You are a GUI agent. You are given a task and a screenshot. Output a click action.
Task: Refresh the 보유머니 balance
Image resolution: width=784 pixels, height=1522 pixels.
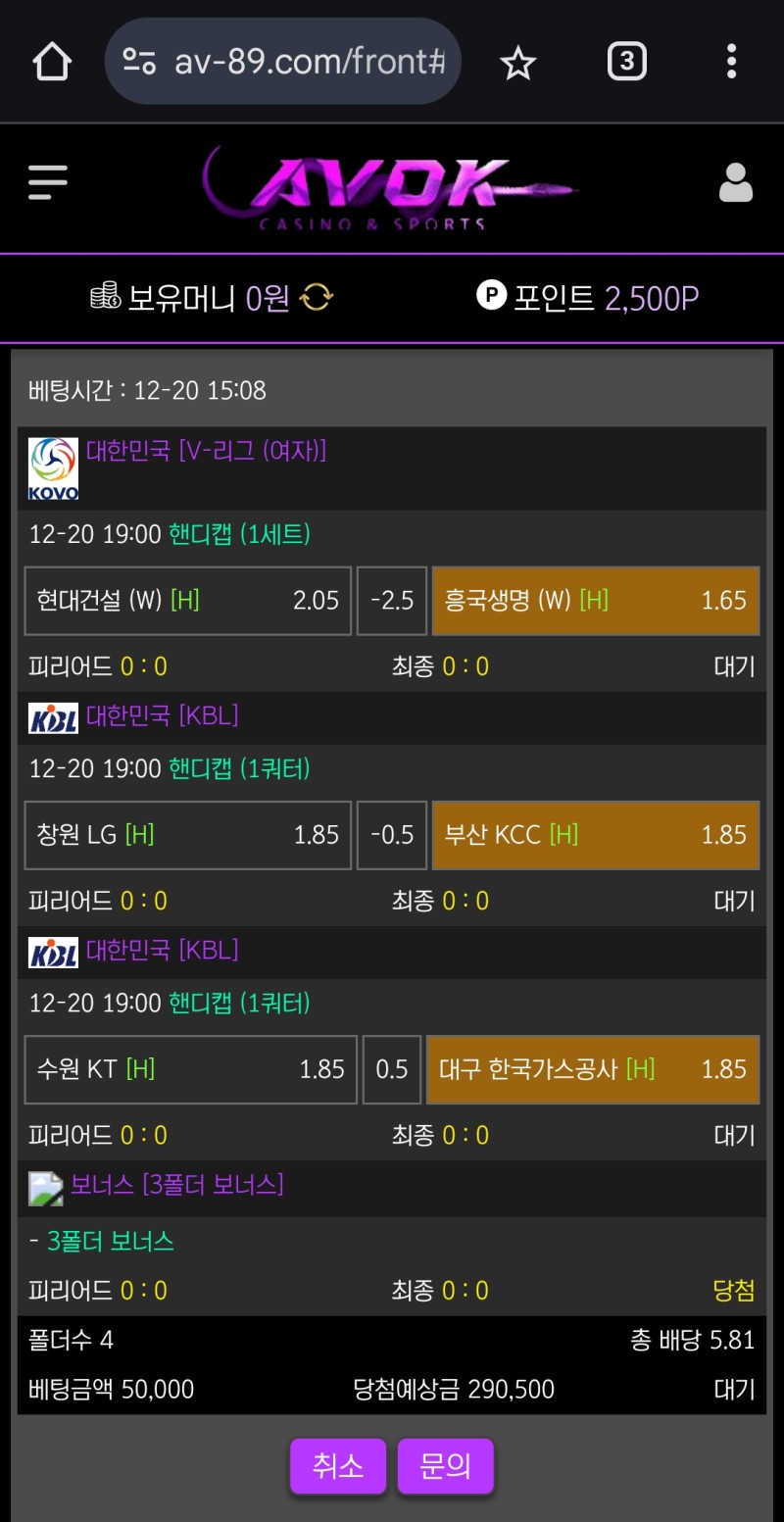click(x=316, y=297)
